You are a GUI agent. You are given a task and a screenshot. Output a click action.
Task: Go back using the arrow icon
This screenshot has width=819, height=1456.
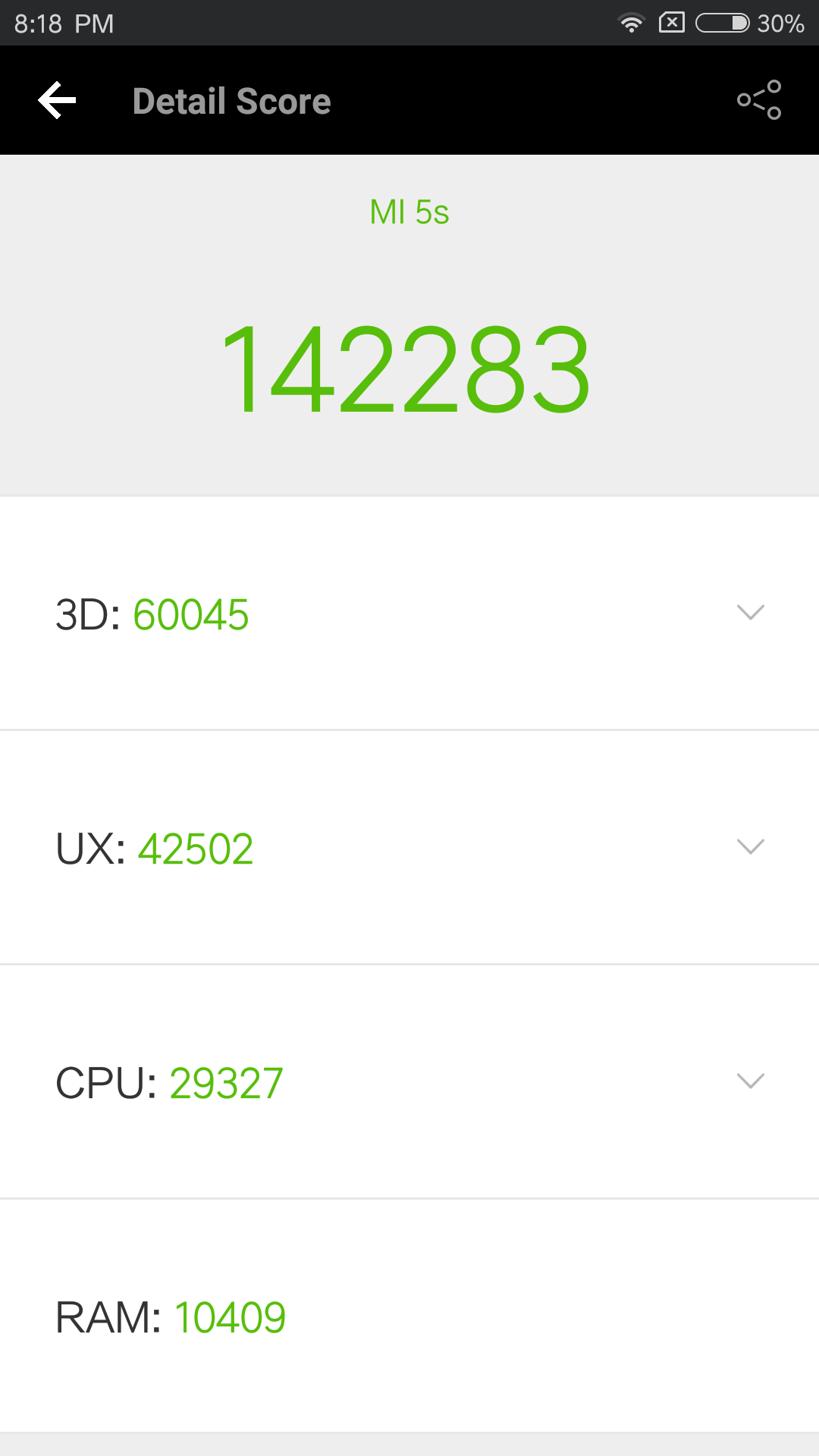(58, 100)
